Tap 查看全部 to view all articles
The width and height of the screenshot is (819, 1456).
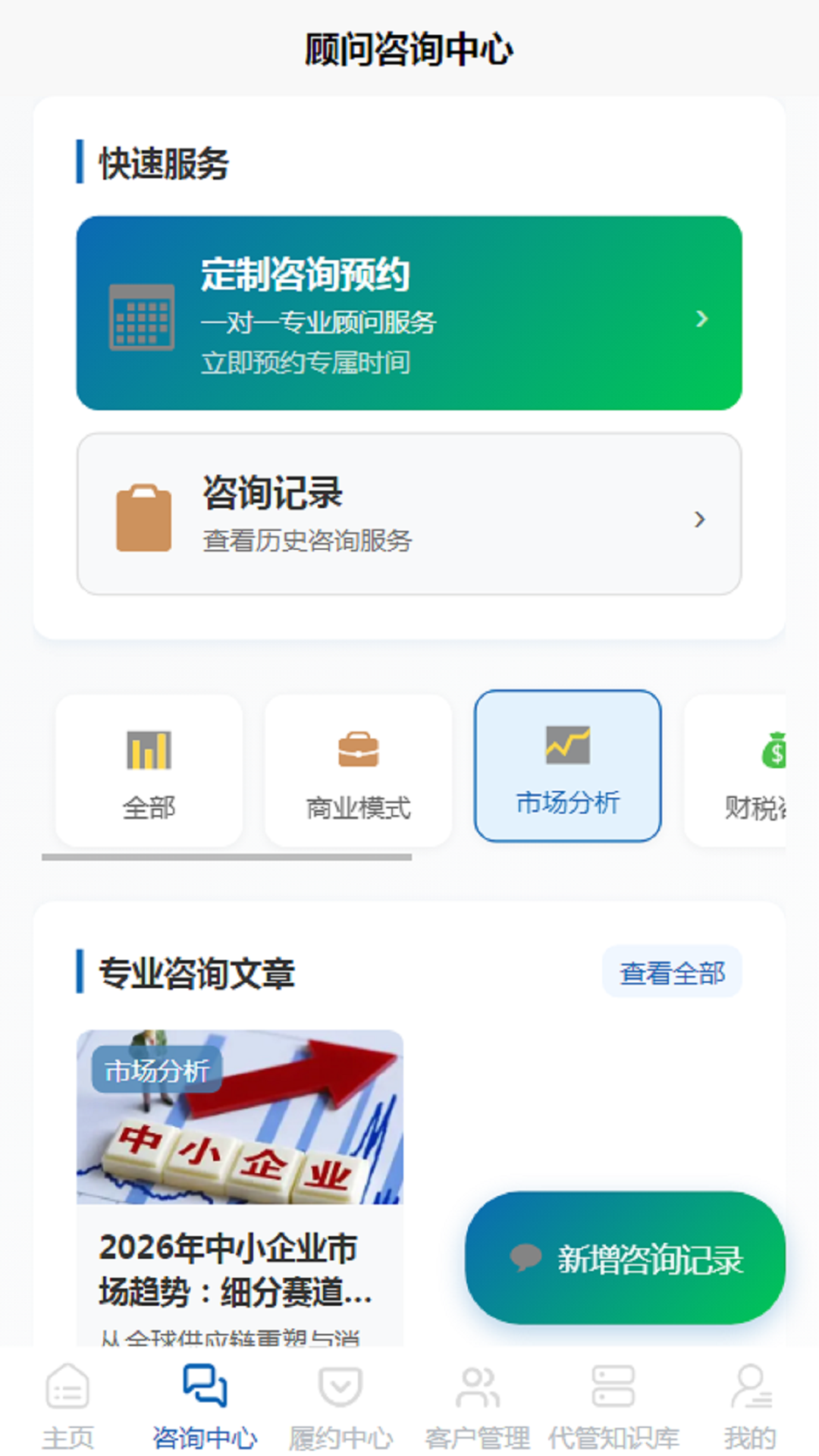672,972
